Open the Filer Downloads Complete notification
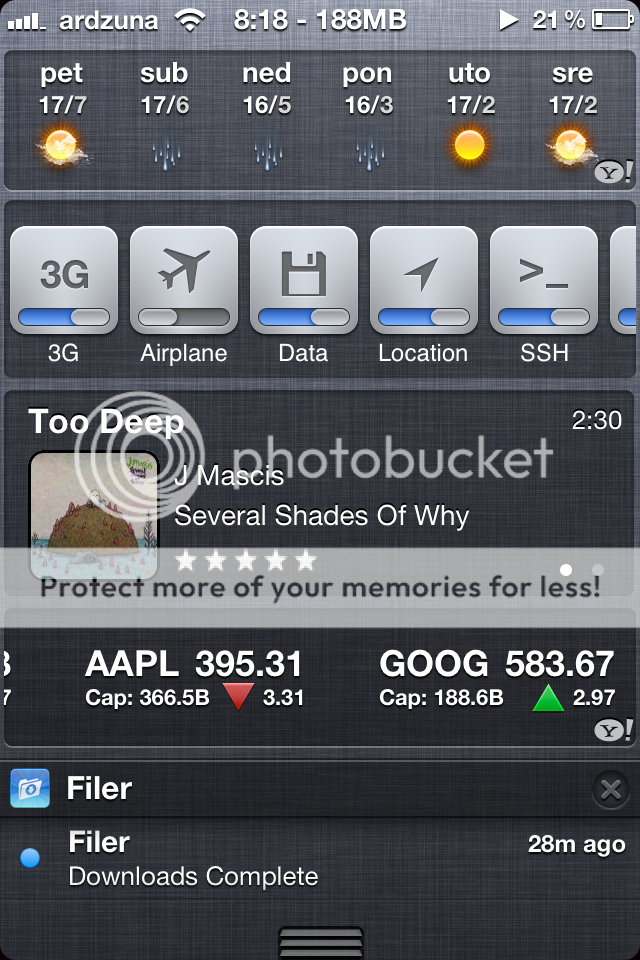The height and width of the screenshot is (960, 640). click(320, 859)
